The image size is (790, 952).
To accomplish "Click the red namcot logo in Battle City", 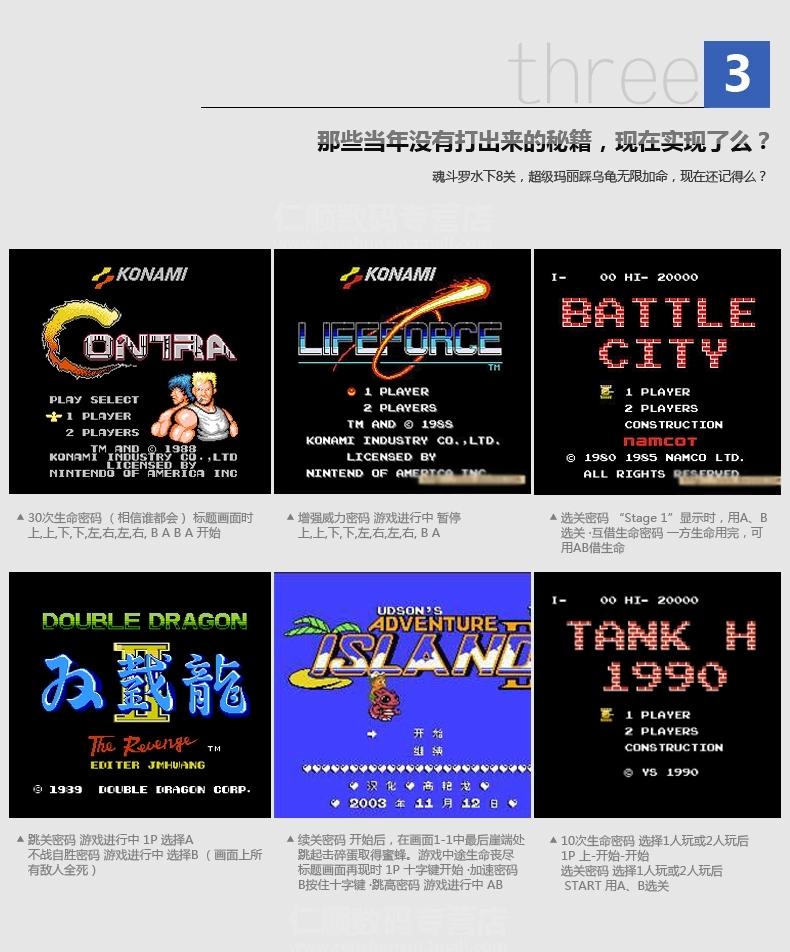I will 660,439.
